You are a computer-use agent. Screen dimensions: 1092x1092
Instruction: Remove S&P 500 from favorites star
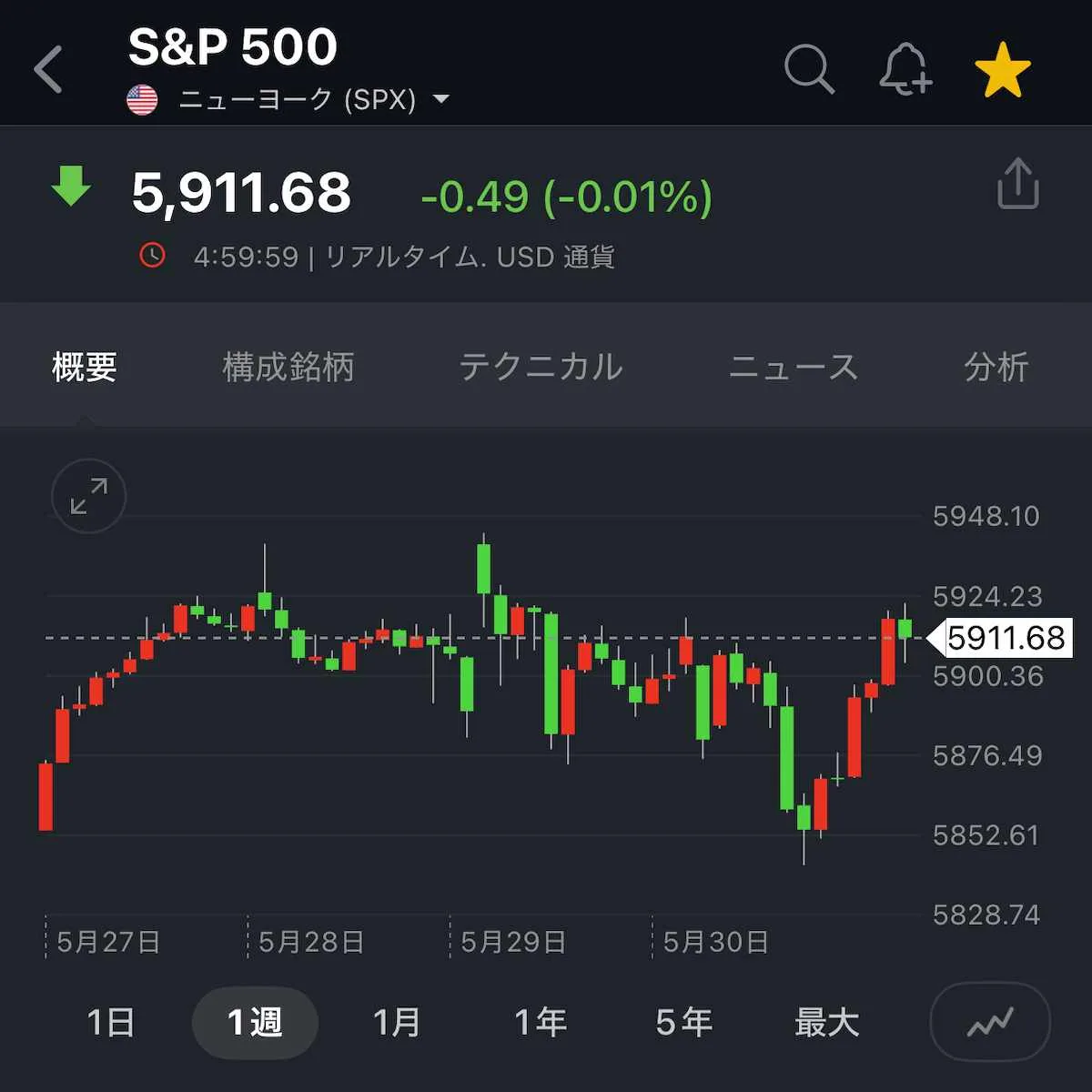click(1002, 70)
